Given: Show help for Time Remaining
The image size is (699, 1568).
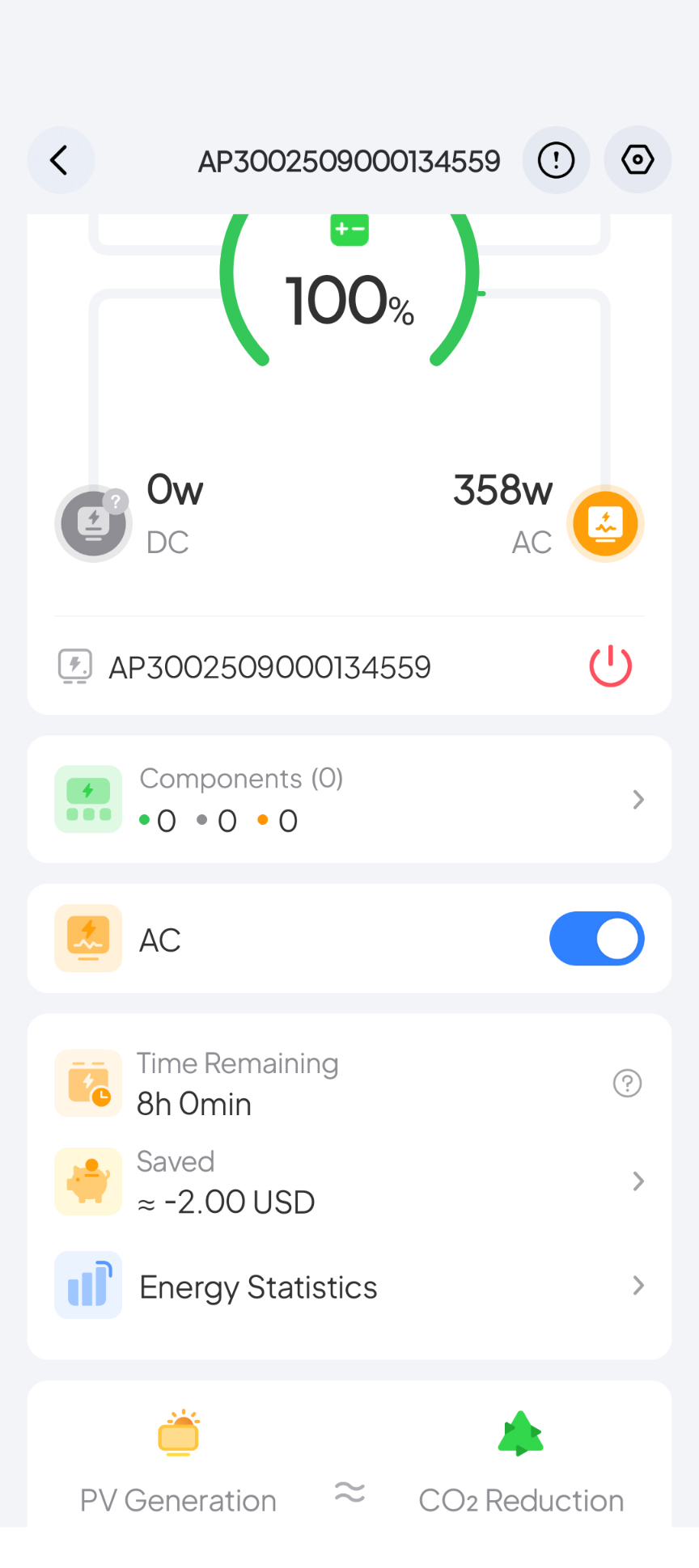Looking at the screenshot, I should [627, 1083].
